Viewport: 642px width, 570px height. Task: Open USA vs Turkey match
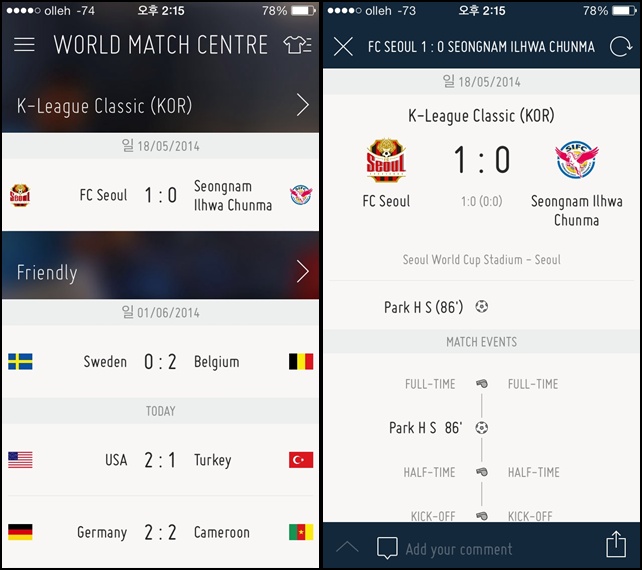click(x=160, y=460)
